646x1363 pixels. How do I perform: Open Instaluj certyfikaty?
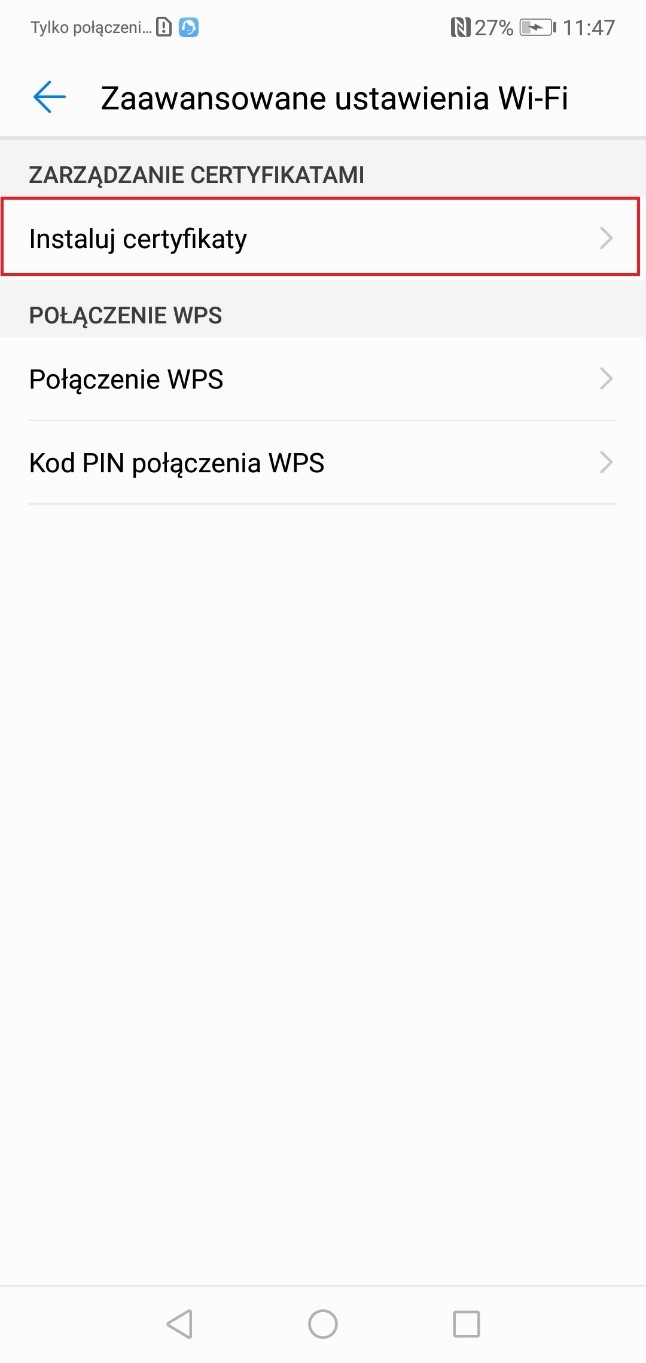coord(320,238)
